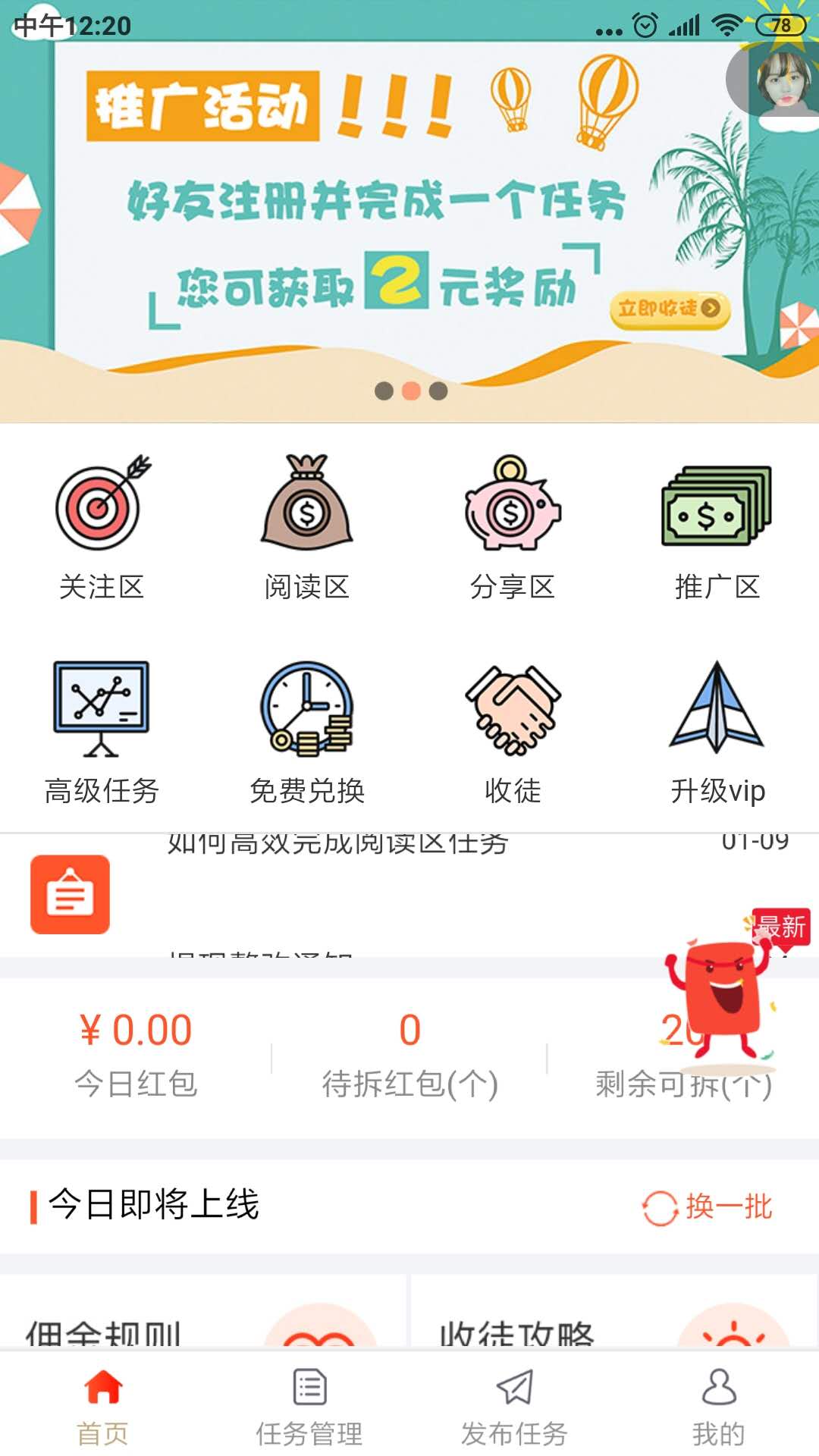Open the 关注区 section
Viewport: 819px width, 1456px height.
pos(101,527)
